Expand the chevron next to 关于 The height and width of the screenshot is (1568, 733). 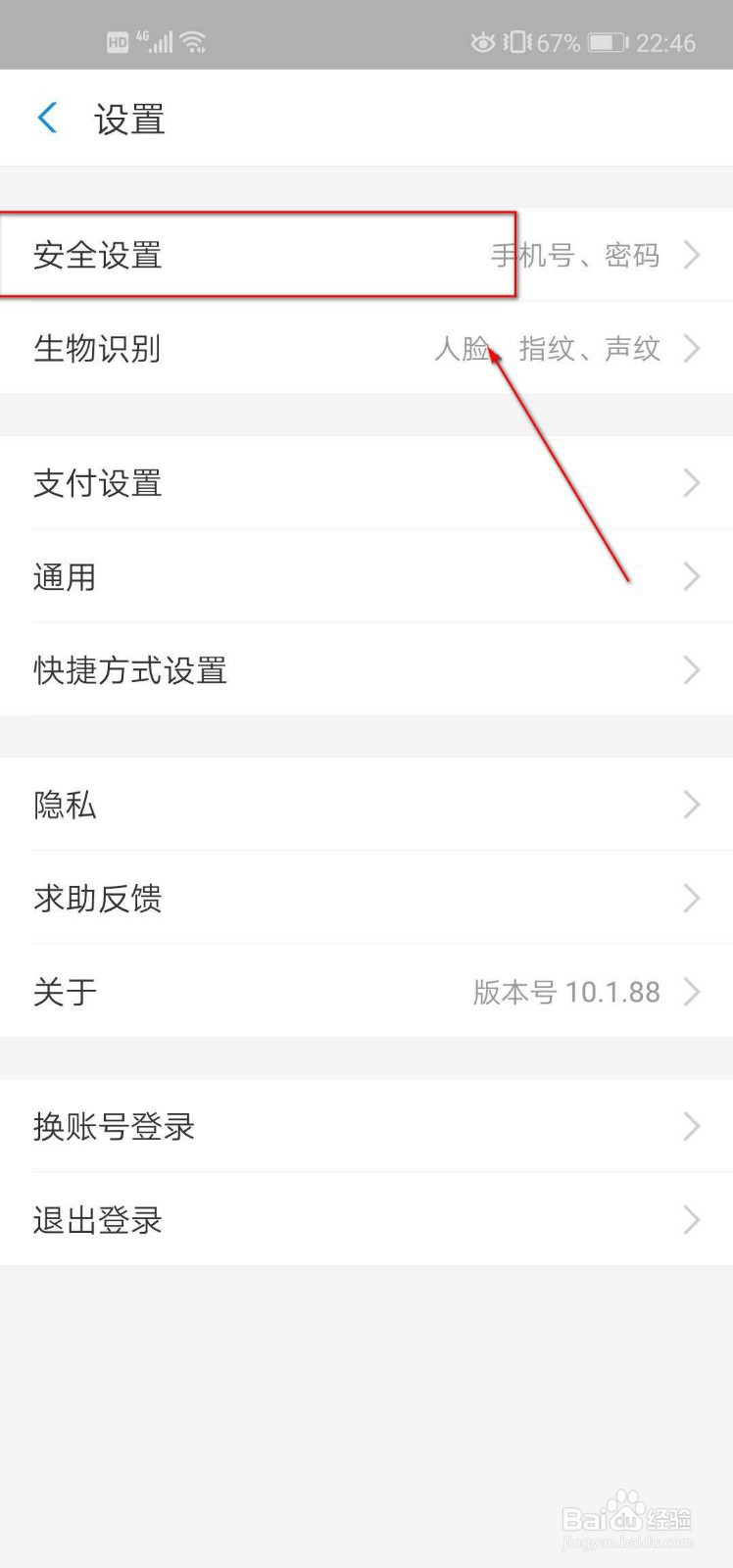point(691,992)
